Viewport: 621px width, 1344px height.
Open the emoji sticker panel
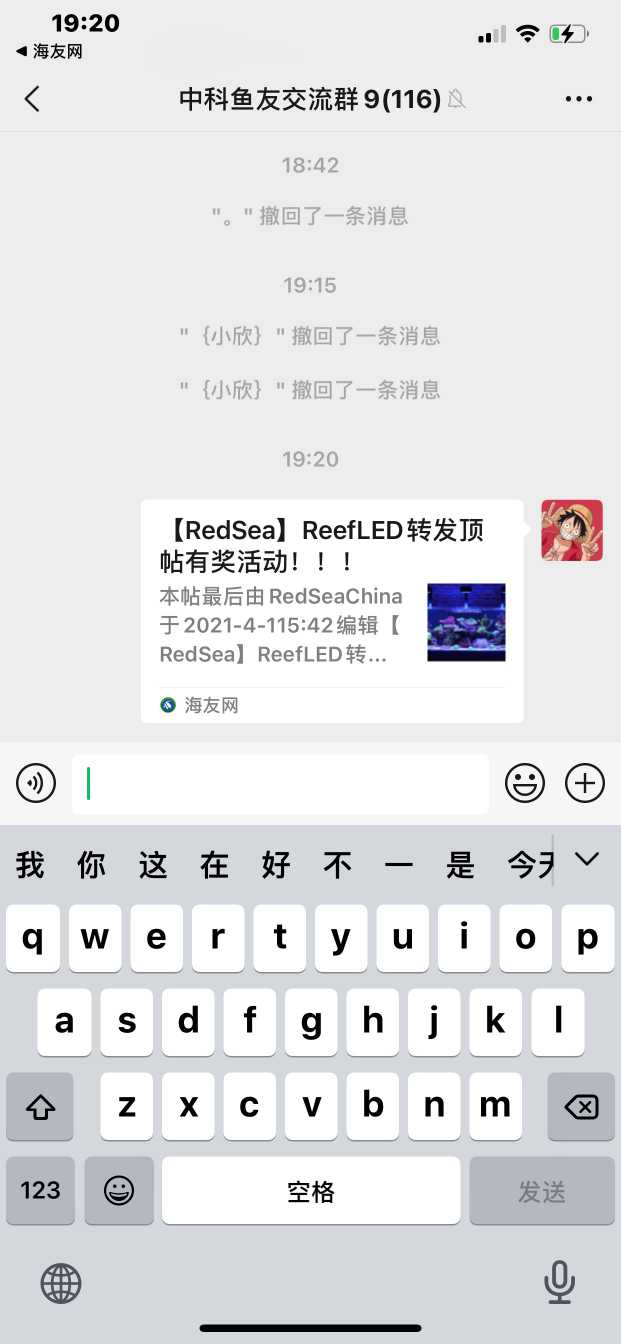524,783
